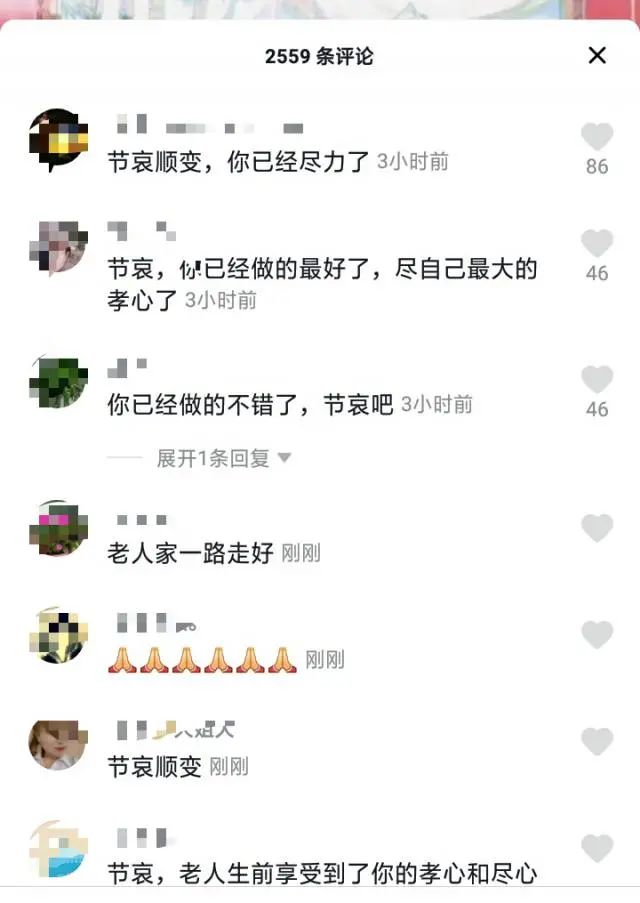Open avatar of "老人家一路走好" commenter
The width and height of the screenshot is (640, 903).
[x=58, y=529]
